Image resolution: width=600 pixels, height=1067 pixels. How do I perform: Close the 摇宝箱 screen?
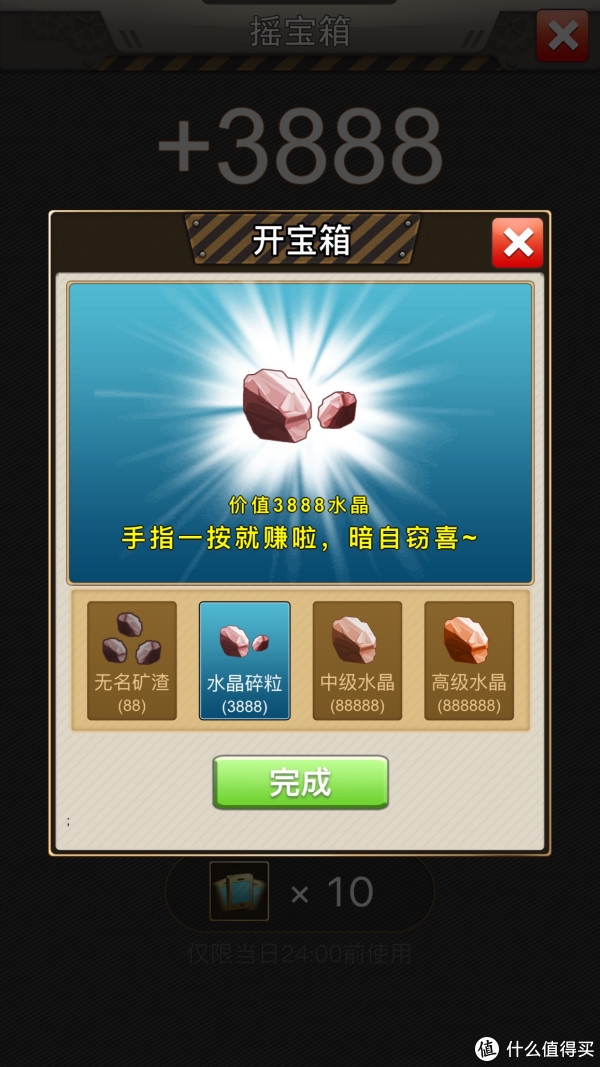(562, 36)
